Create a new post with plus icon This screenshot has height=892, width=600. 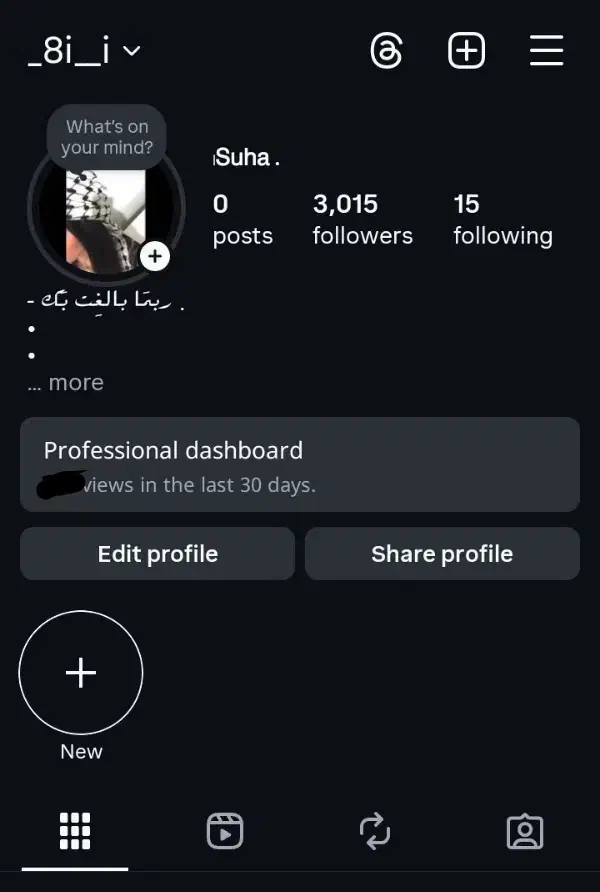(x=466, y=51)
